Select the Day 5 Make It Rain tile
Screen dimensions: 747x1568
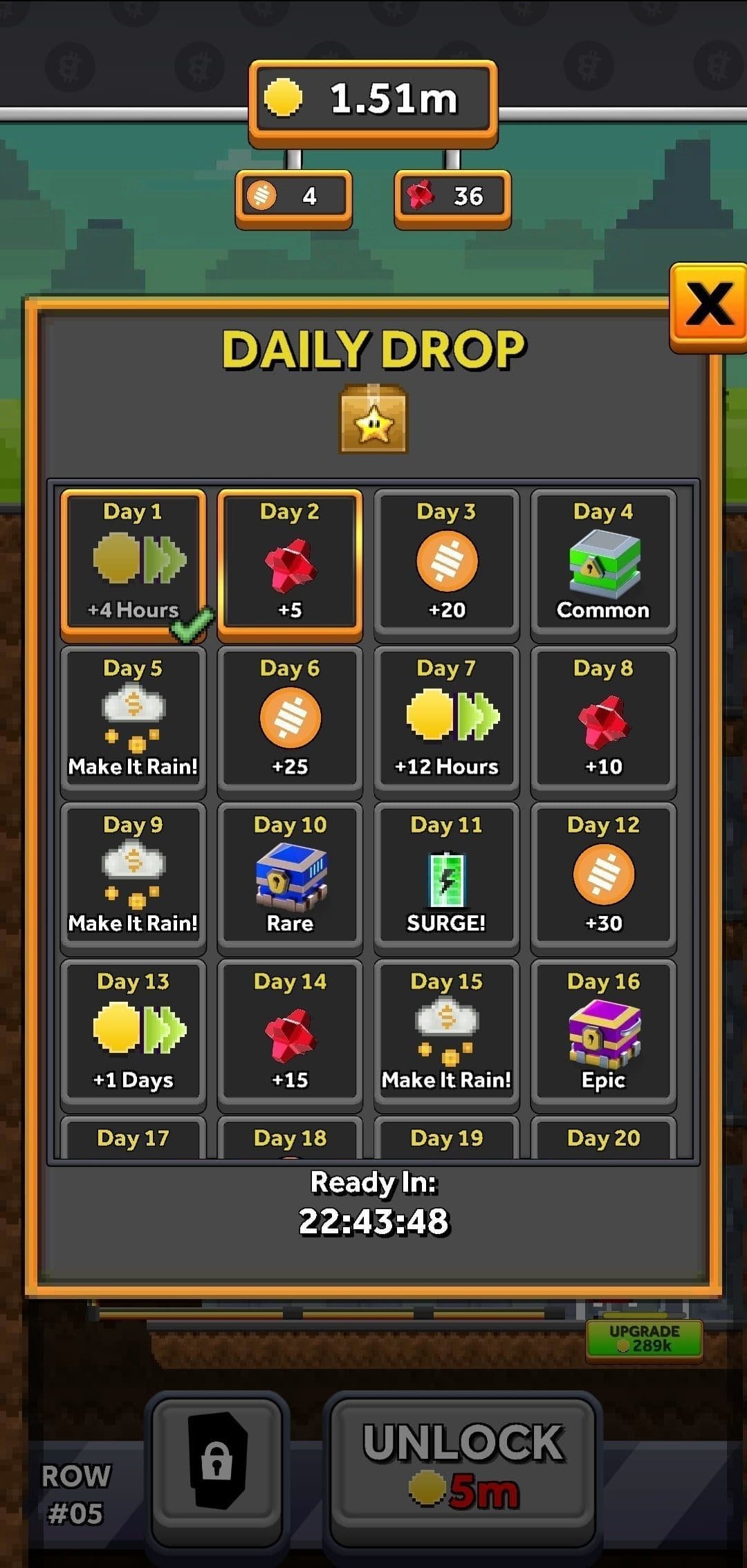(x=133, y=720)
